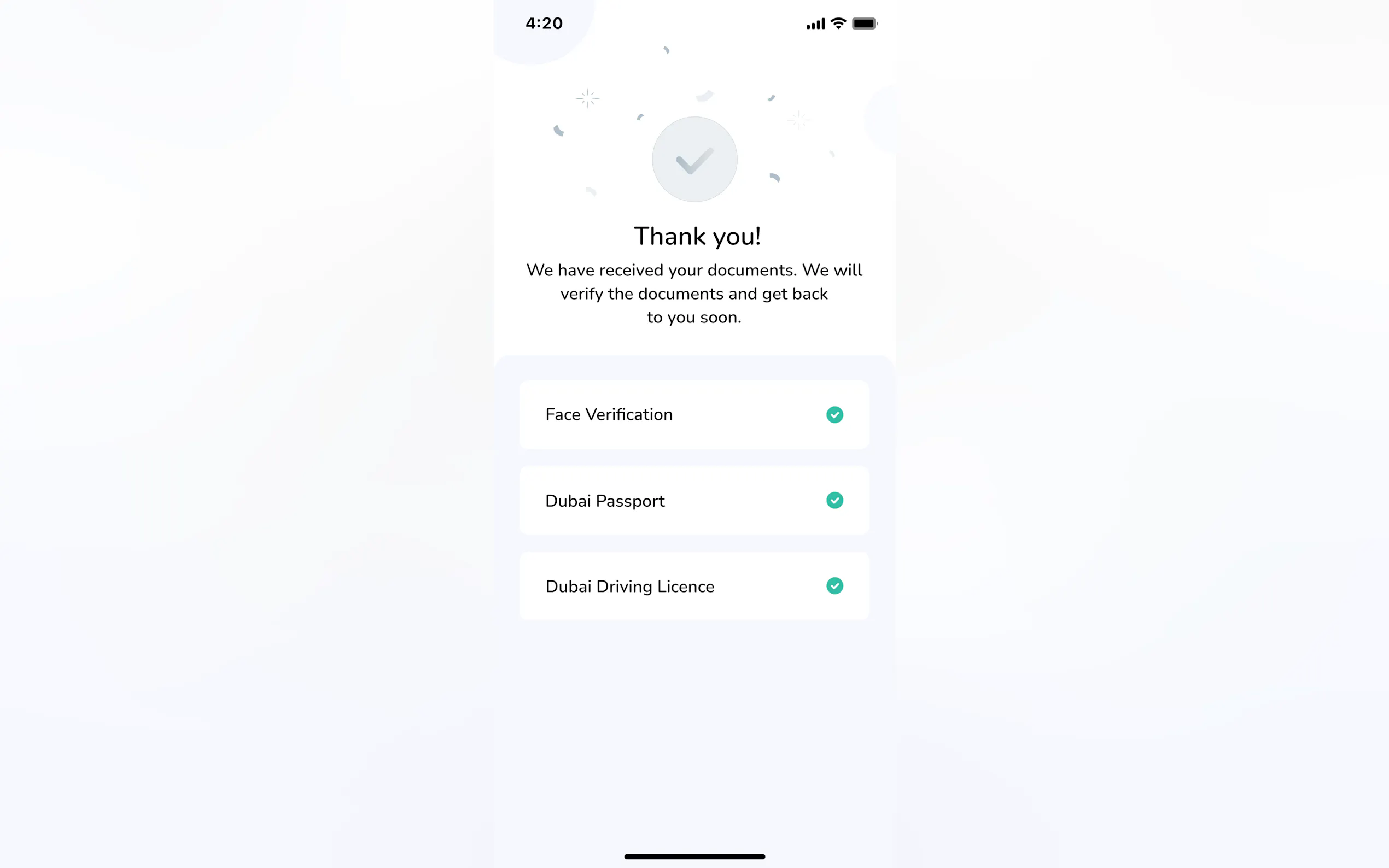Open the Dubai Driving Licence row

[693, 586]
